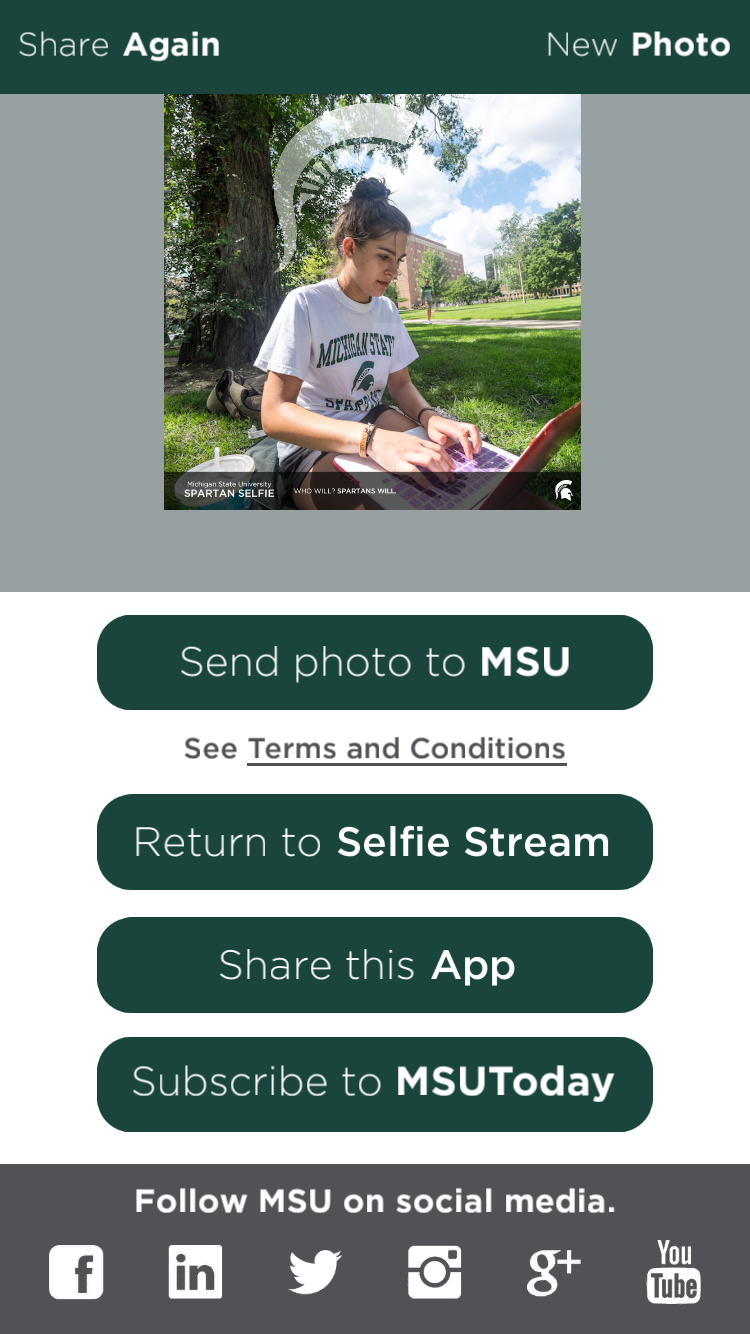
Task: Subscribe to MSUToday
Action: coord(375,1084)
